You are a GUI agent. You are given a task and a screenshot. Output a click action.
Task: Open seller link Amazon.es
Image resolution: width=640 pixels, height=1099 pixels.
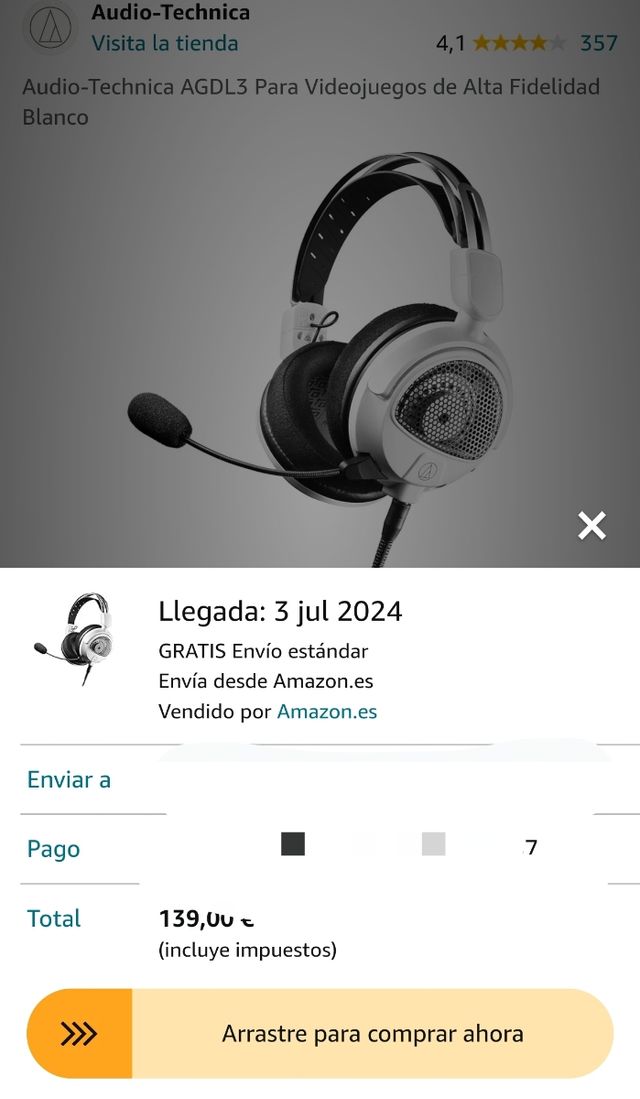327,712
